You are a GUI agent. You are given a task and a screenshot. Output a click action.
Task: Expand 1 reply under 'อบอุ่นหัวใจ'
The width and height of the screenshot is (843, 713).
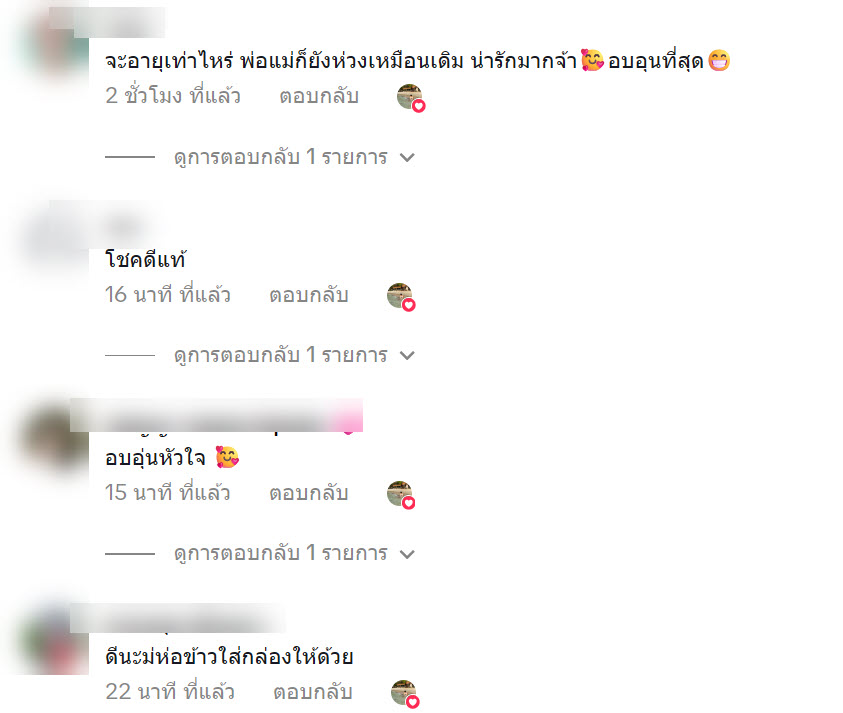point(293,553)
